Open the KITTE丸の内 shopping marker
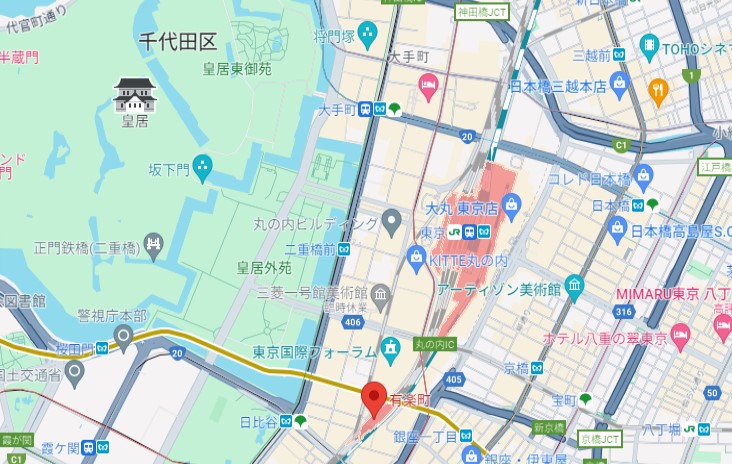This screenshot has width=732, height=464. point(416,260)
